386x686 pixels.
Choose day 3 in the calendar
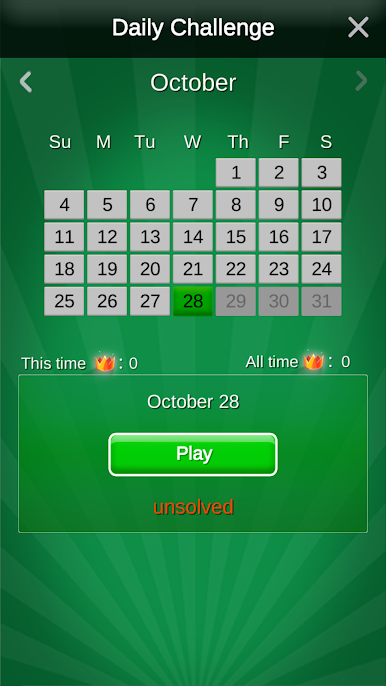pos(322,172)
